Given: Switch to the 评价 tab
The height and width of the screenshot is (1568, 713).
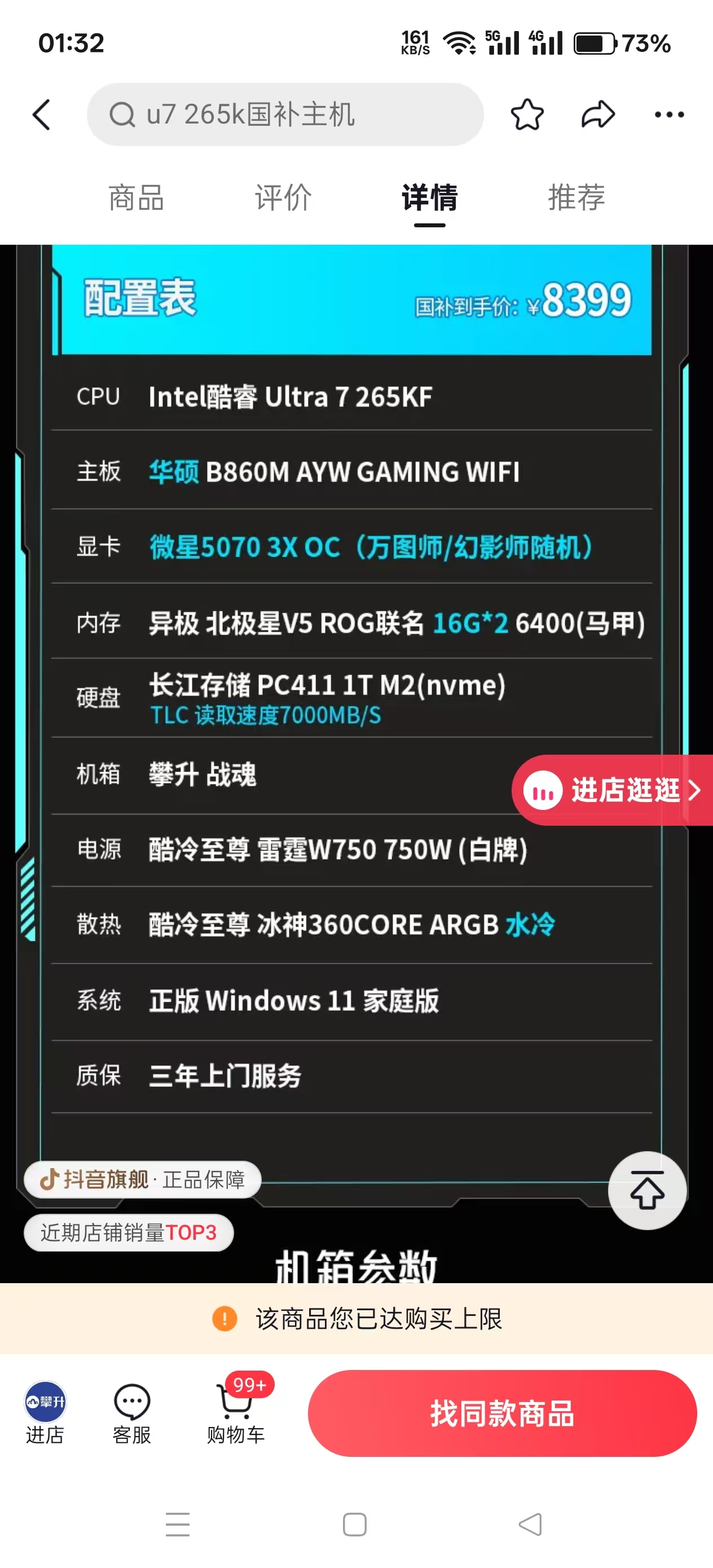Looking at the screenshot, I should [283, 198].
